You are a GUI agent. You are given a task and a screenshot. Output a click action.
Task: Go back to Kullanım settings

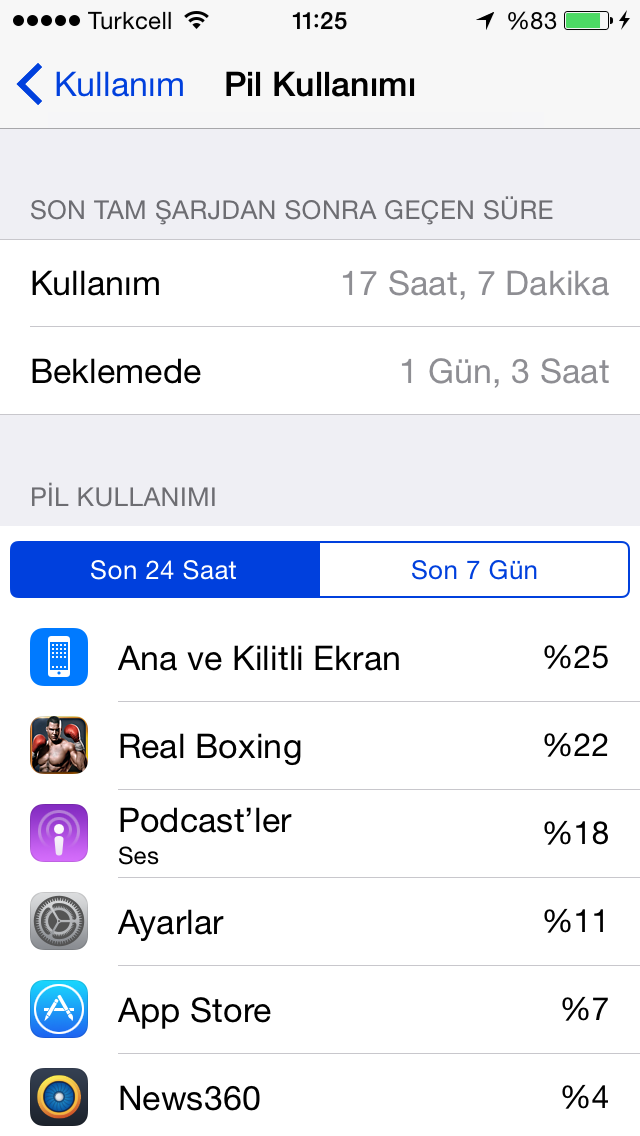(x=101, y=85)
